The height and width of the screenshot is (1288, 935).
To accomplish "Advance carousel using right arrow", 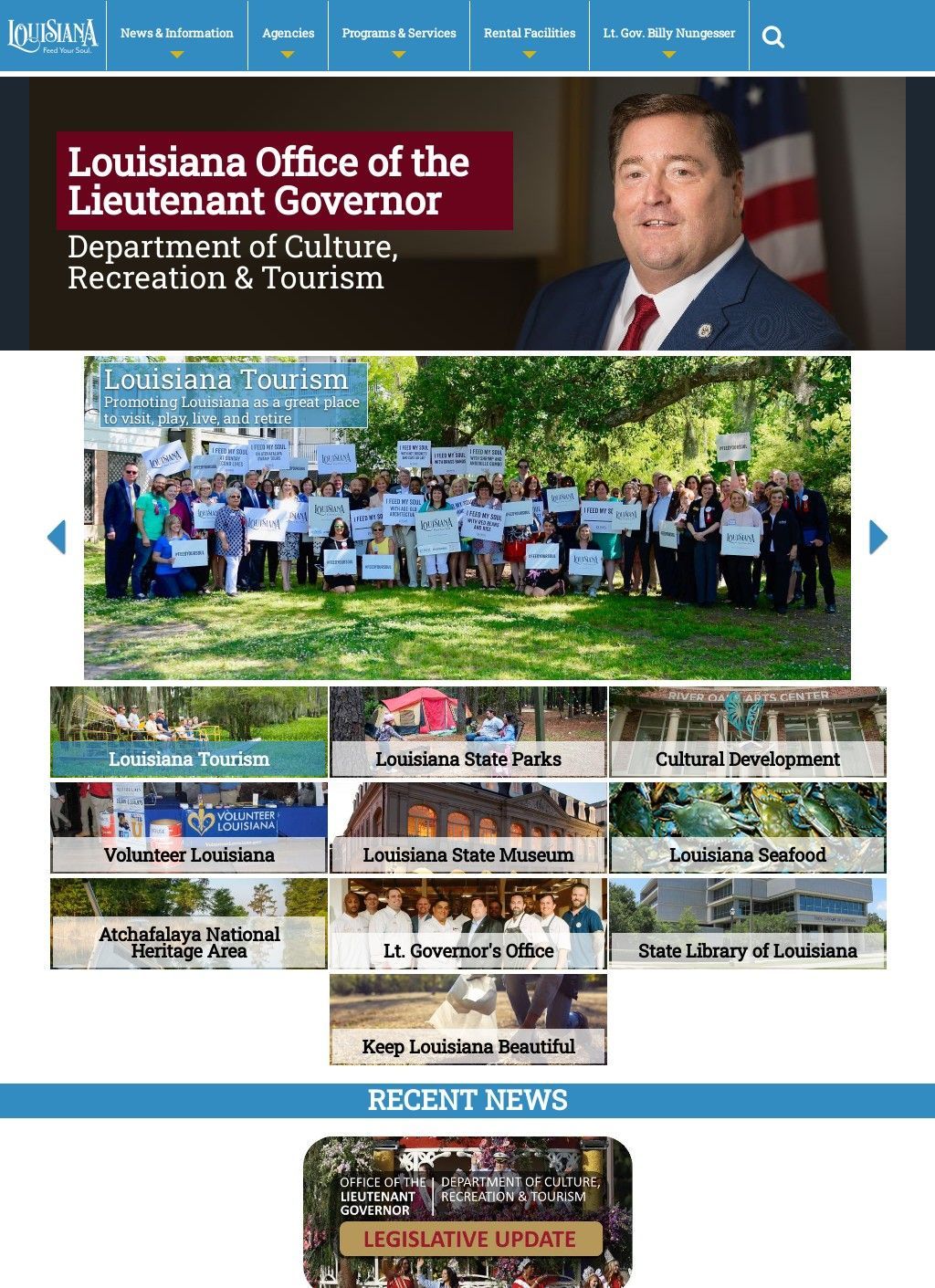I will coord(877,539).
